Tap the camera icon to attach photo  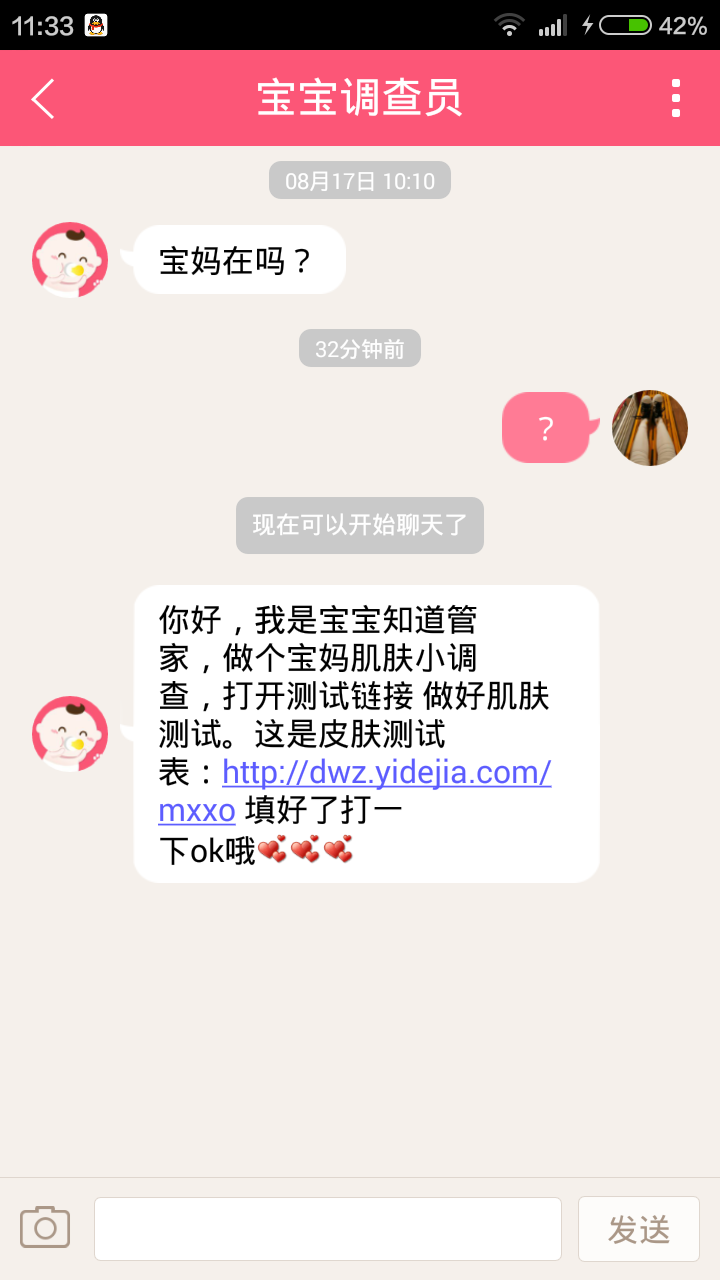point(45,1228)
